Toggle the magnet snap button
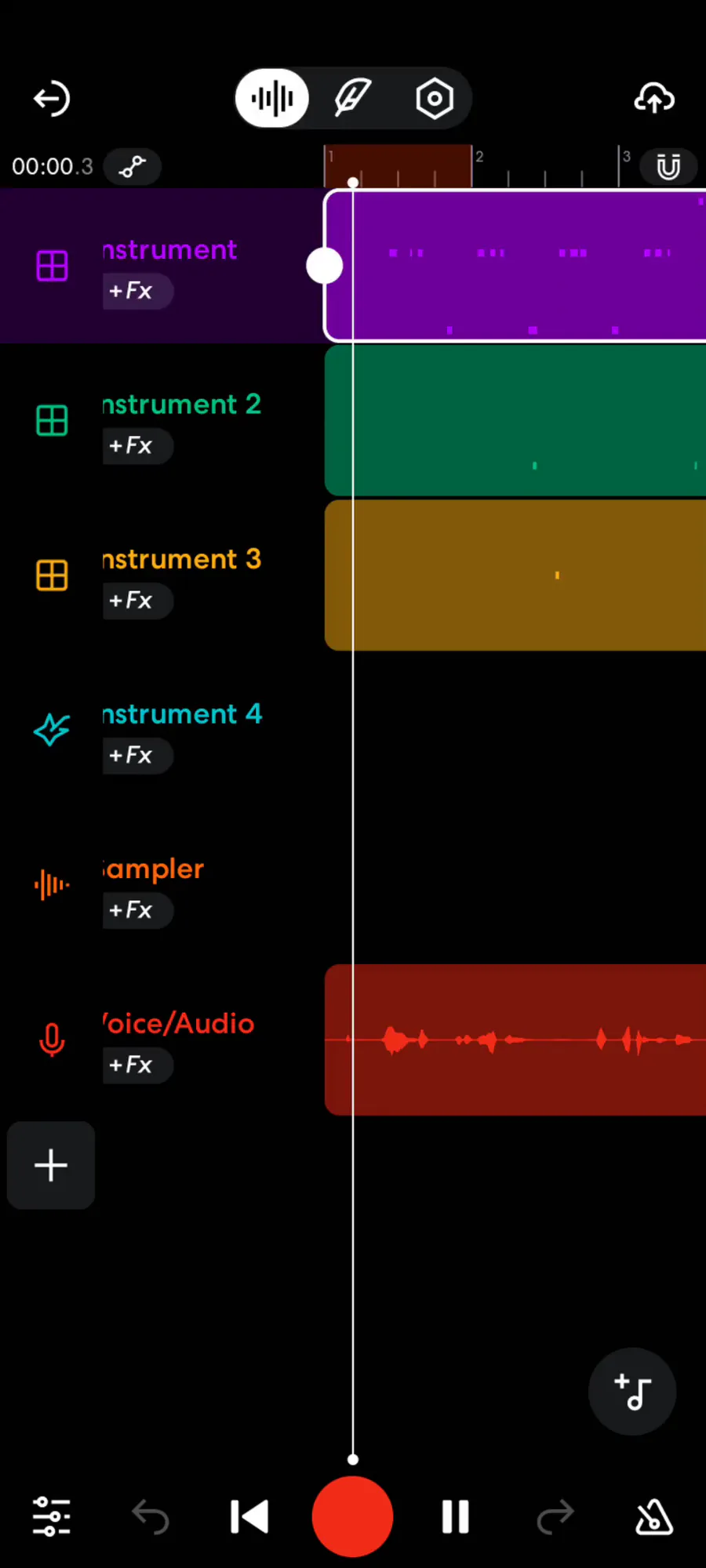Viewport: 706px width, 1568px height. click(x=668, y=166)
